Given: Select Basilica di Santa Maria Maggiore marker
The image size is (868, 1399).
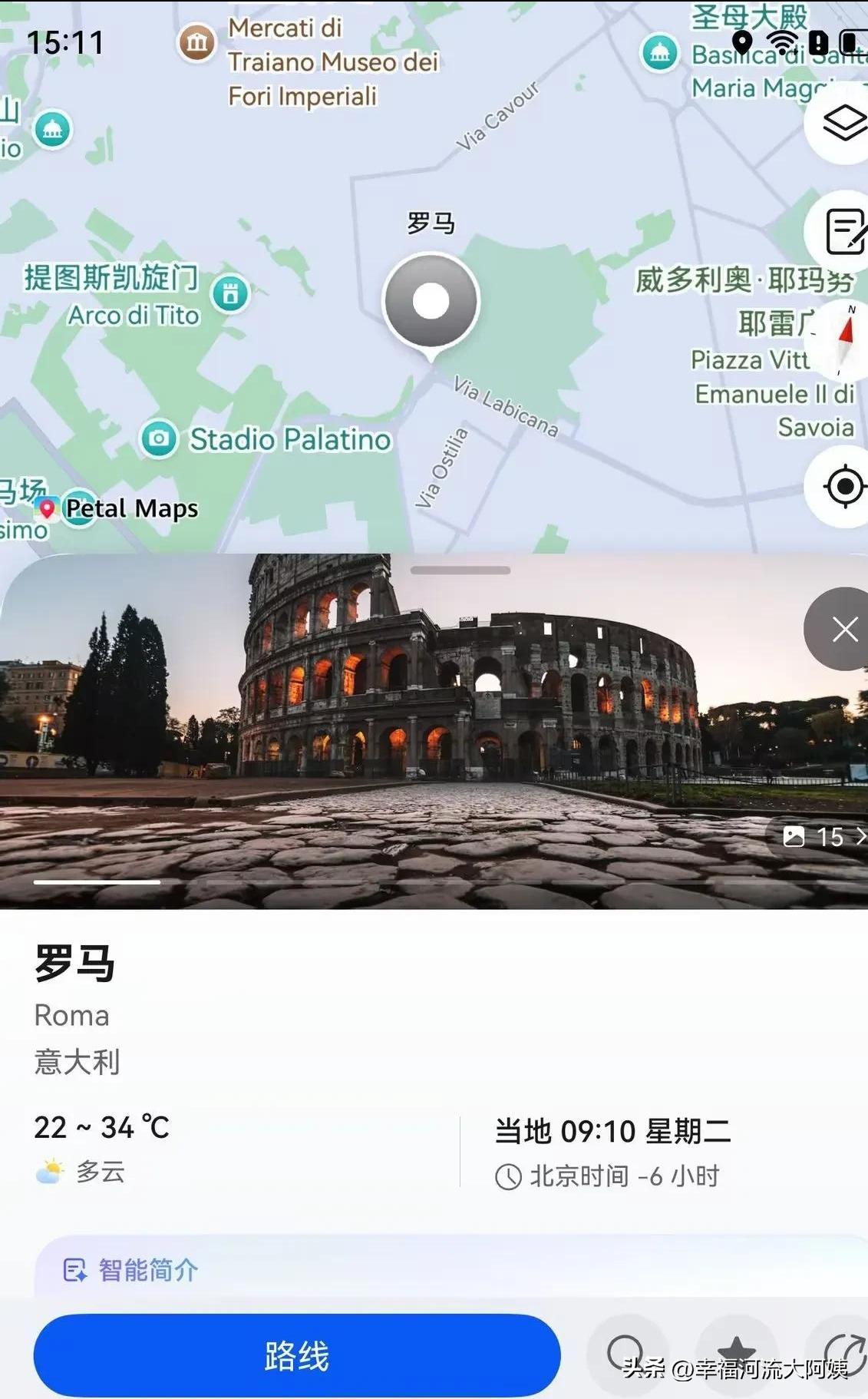Looking at the screenshot, I should coord(659,53).
